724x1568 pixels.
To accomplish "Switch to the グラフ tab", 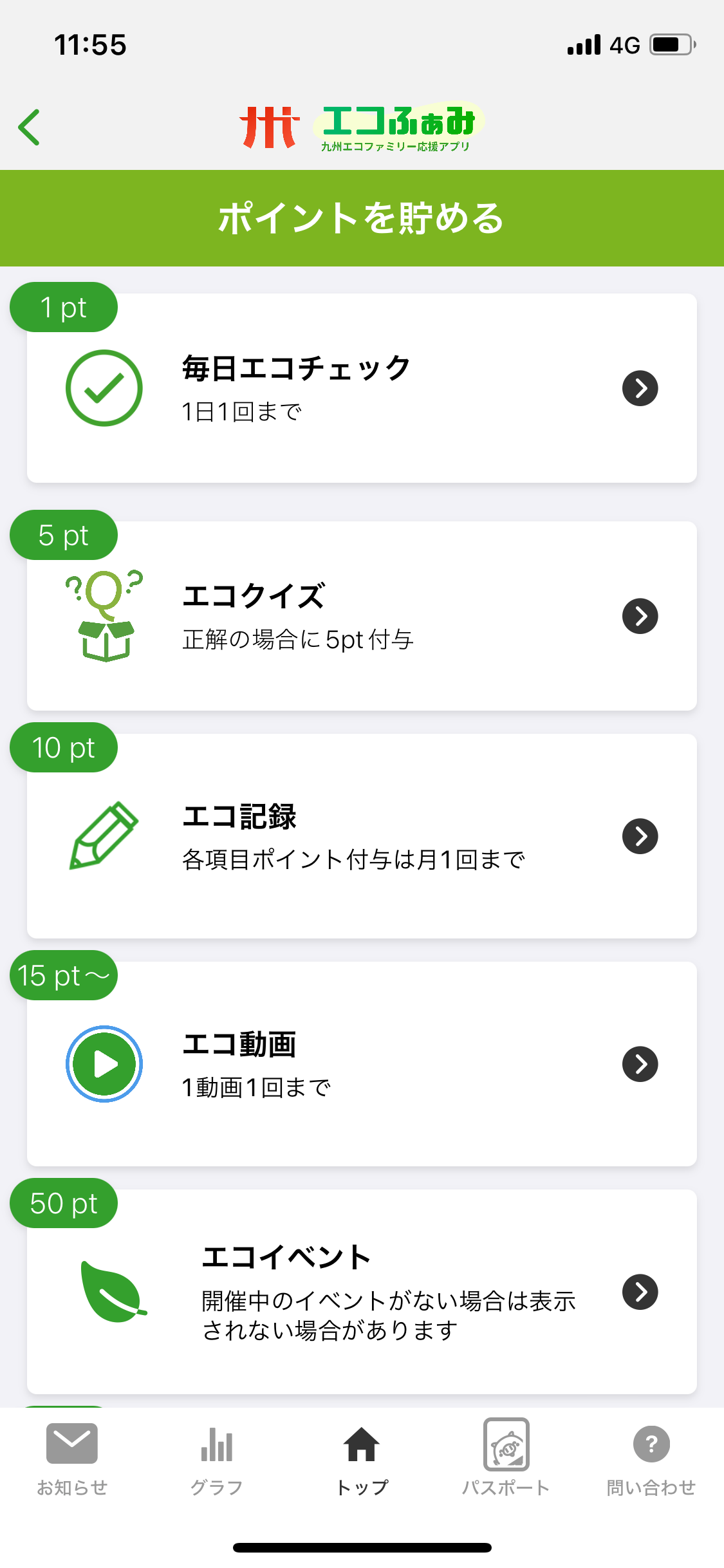I will coord(216,1468).
